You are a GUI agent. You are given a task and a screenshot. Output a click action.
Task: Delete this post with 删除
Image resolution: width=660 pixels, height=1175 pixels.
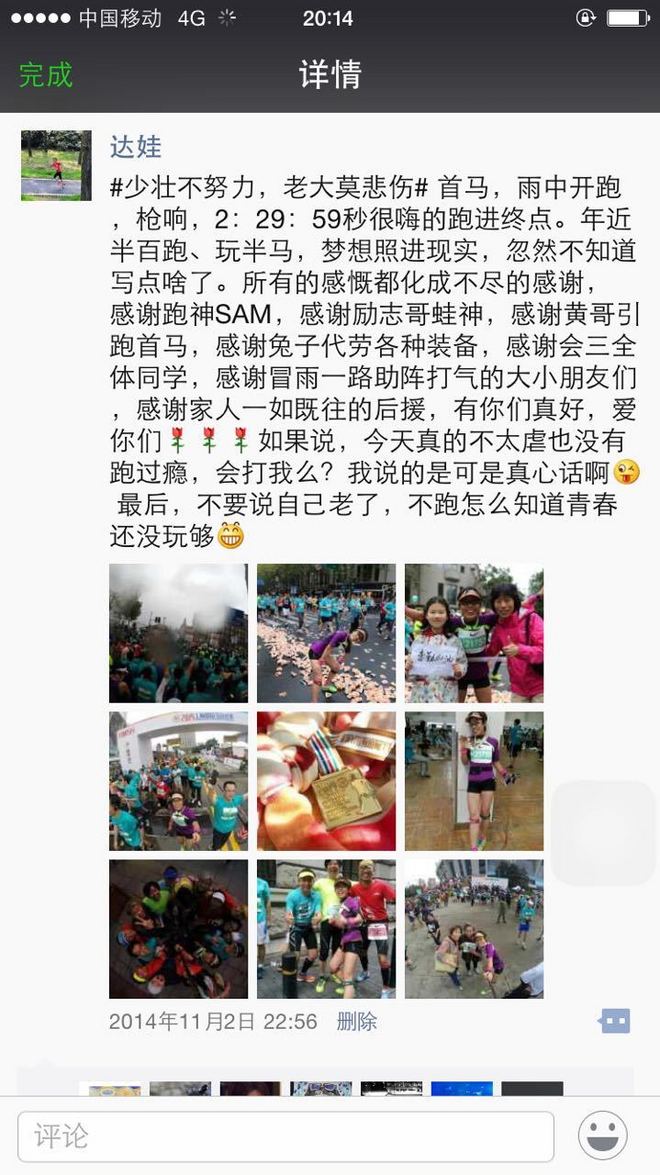(x=357, y=1021)
